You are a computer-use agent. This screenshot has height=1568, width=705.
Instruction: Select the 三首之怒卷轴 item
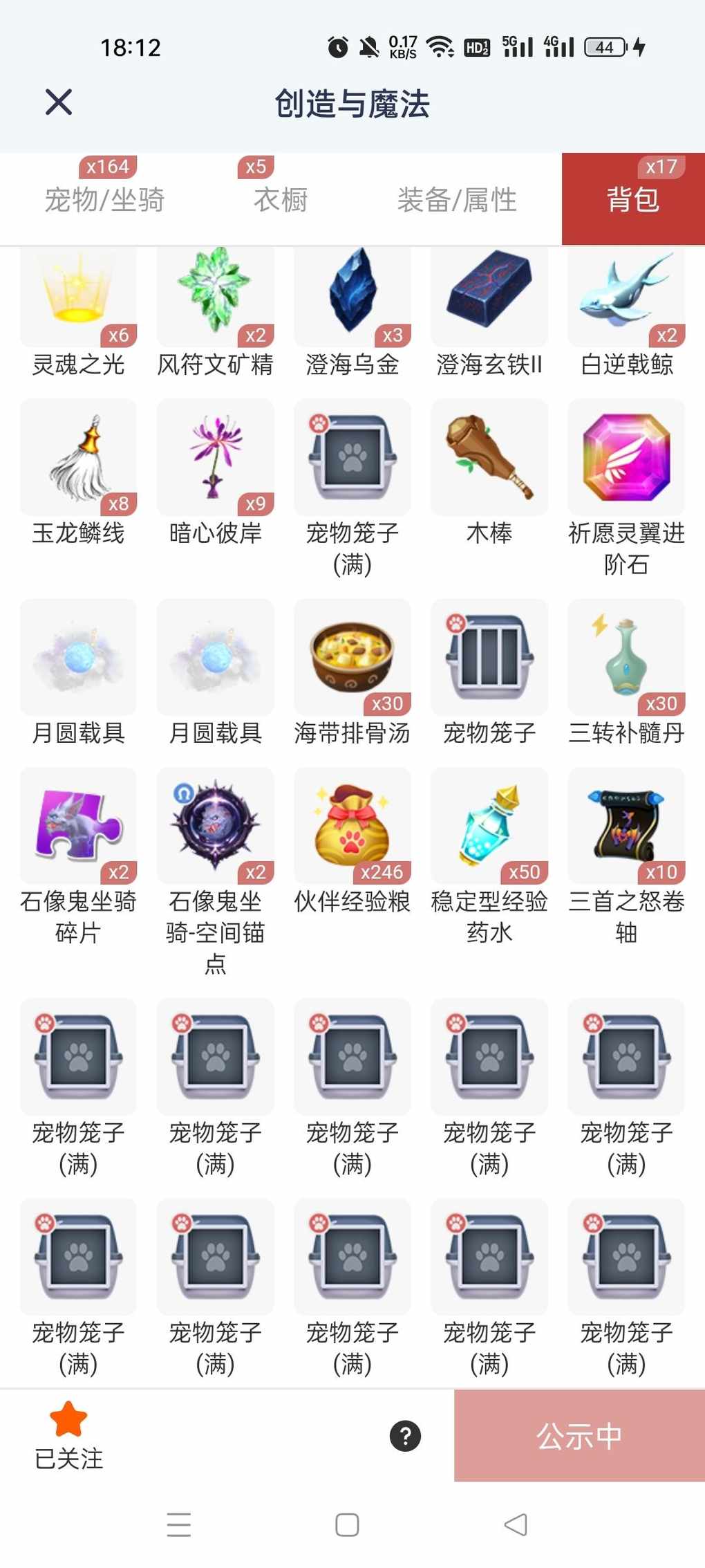pos(626,826)
